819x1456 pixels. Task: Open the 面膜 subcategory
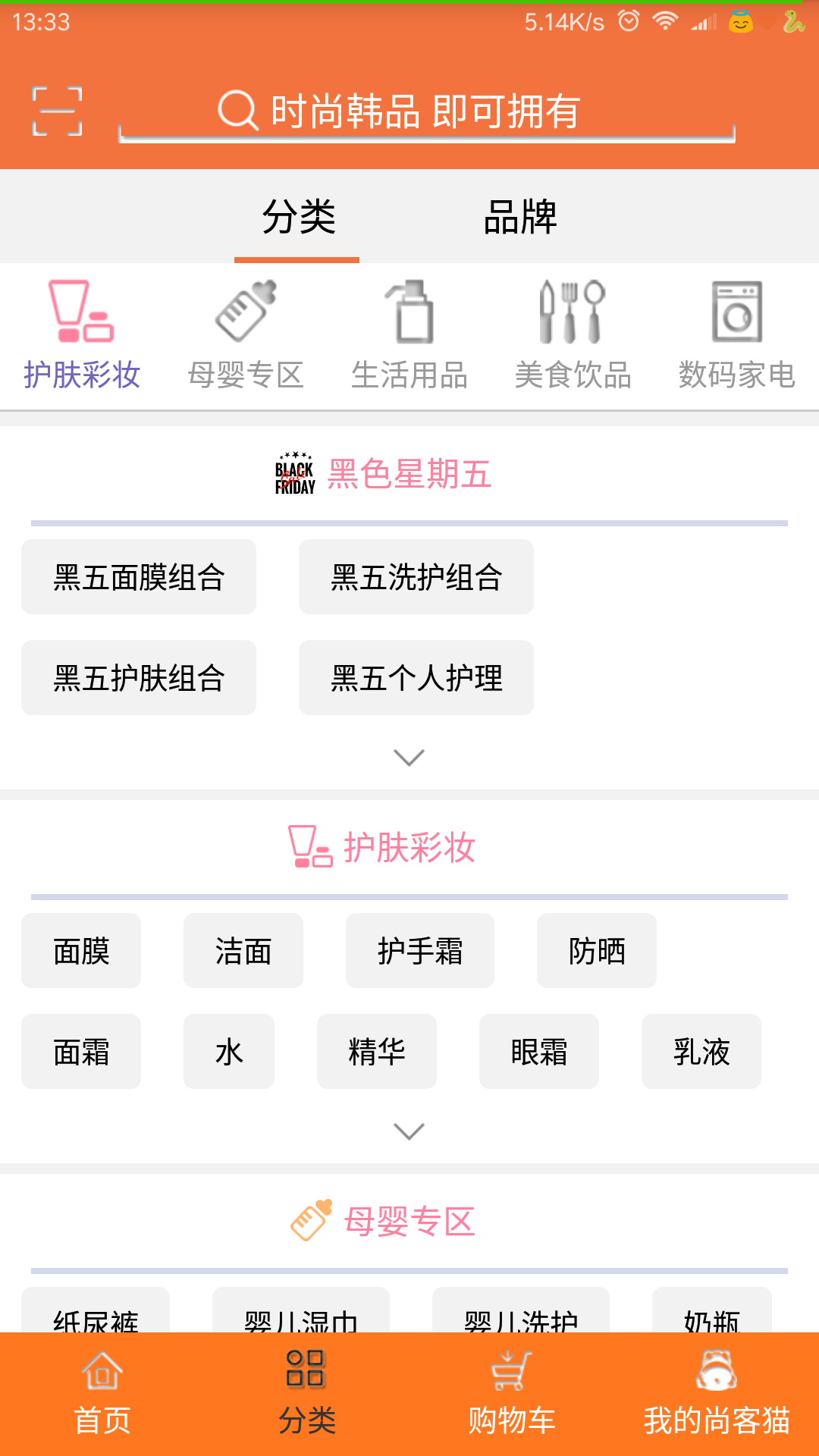pyautogui.click(x=81, y=951)
